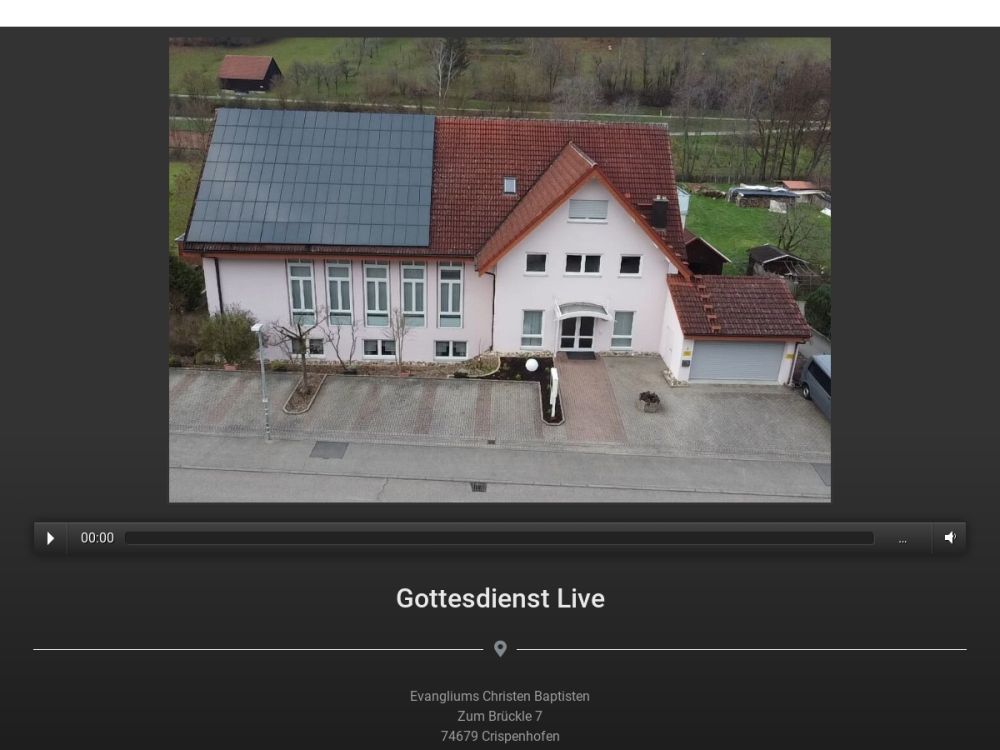
Task: Play the Gottesdienst Live stream
Action: click(50, 538)
